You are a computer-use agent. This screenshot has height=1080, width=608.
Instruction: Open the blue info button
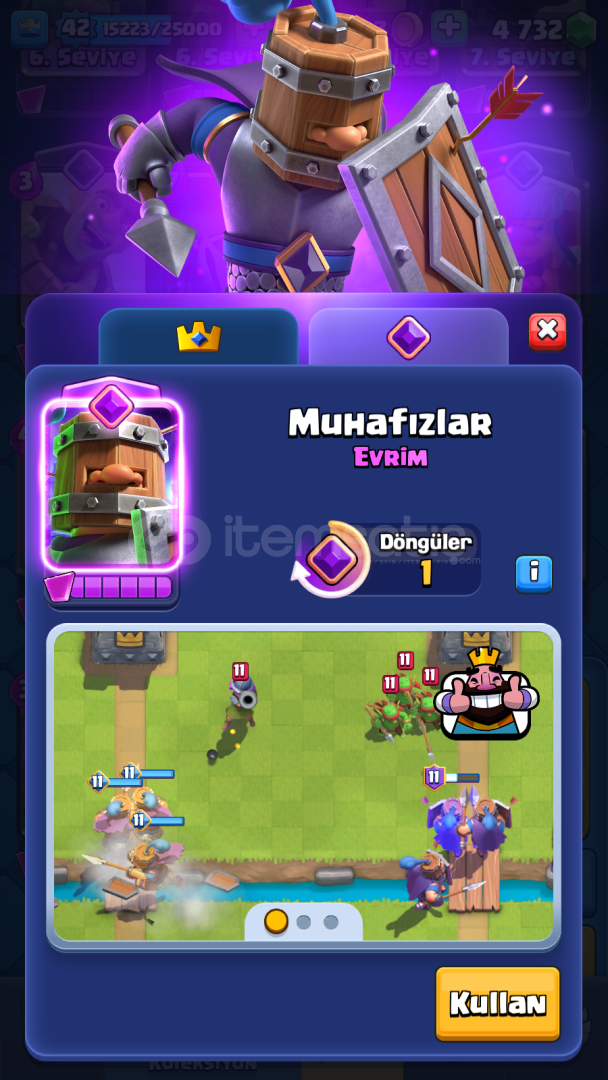click(534, 574)
